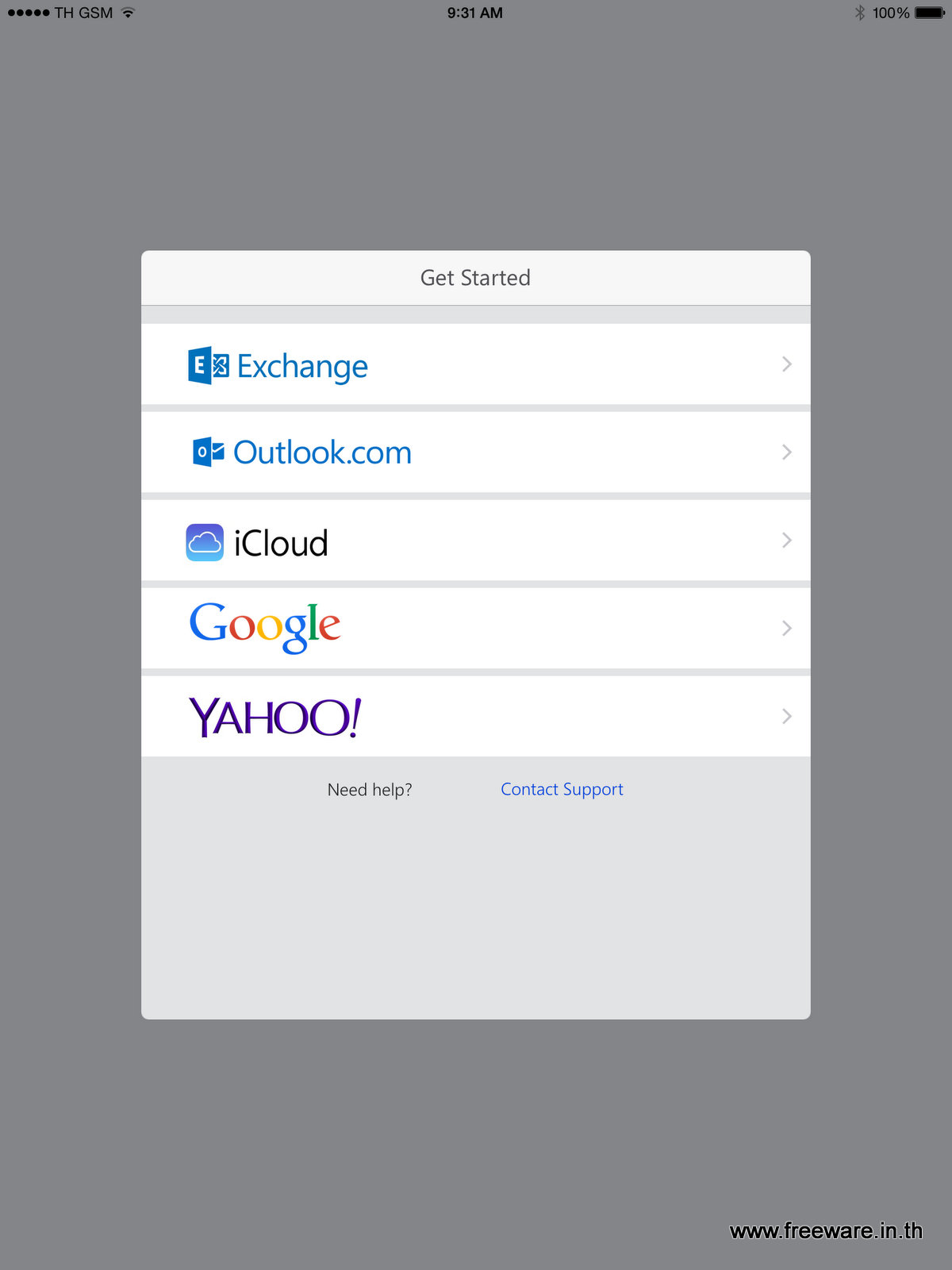
Task: Open the iCloud account setup
Action: click(x=474, y=541)
